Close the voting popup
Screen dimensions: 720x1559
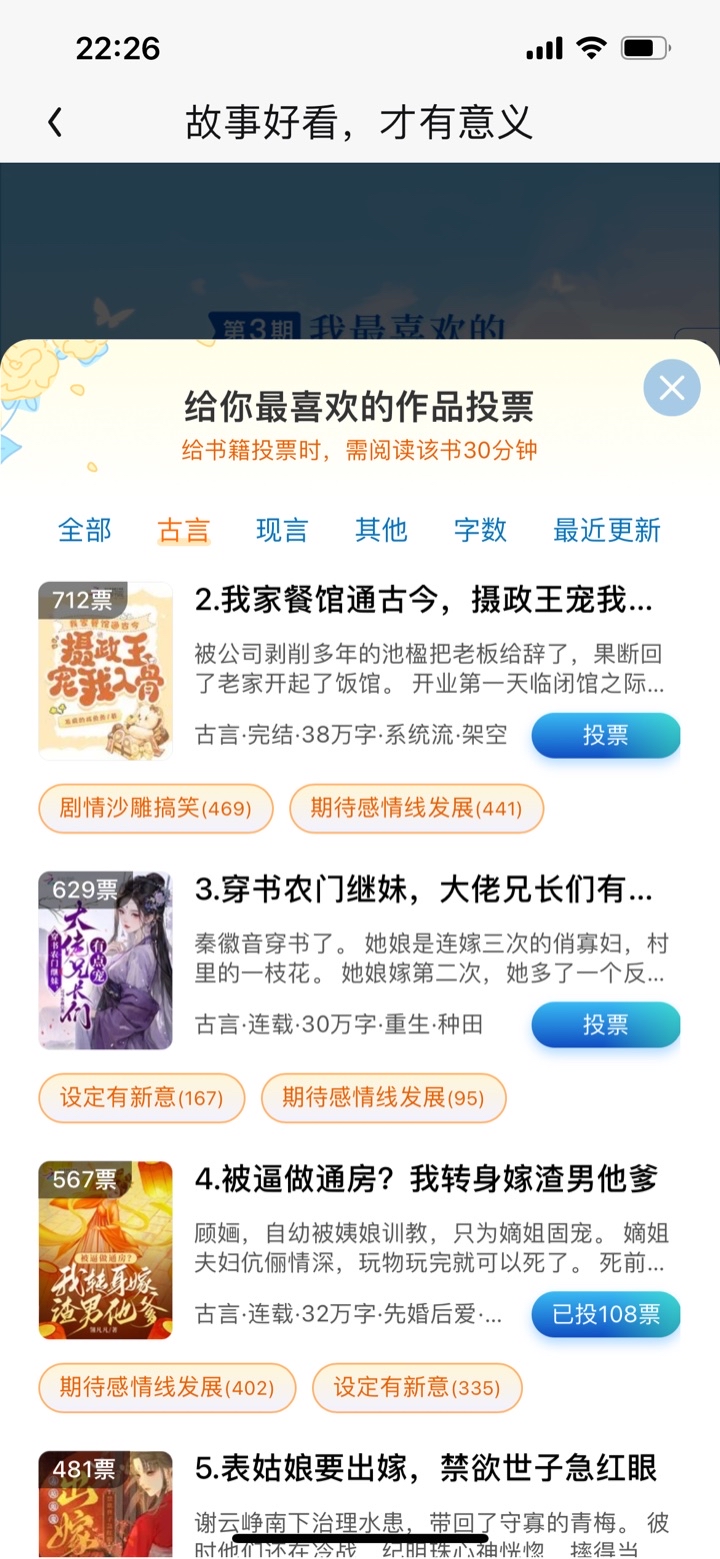pyautogui.click(x=671, y=388)
